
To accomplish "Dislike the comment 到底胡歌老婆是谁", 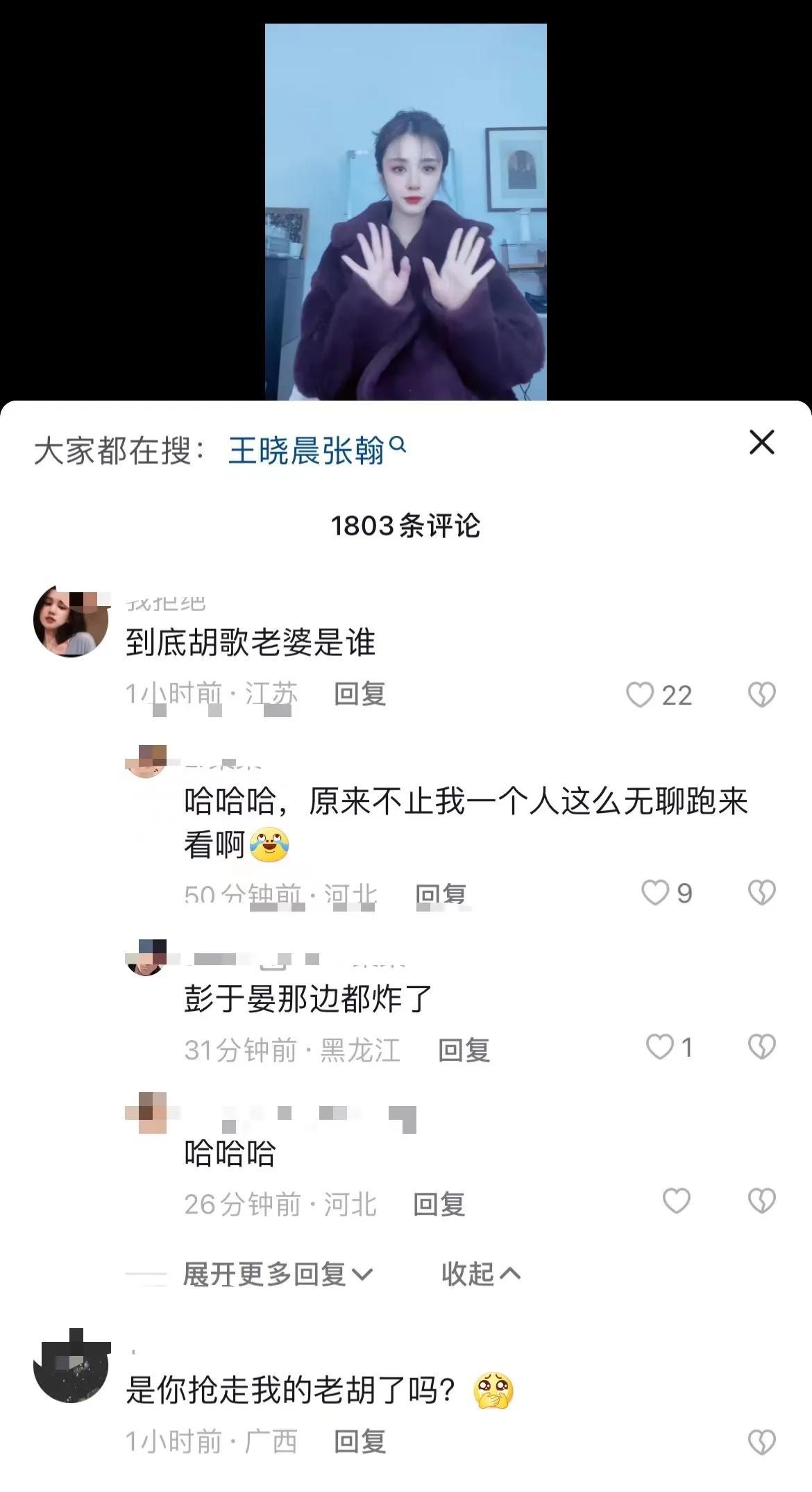I will [761, 695].
